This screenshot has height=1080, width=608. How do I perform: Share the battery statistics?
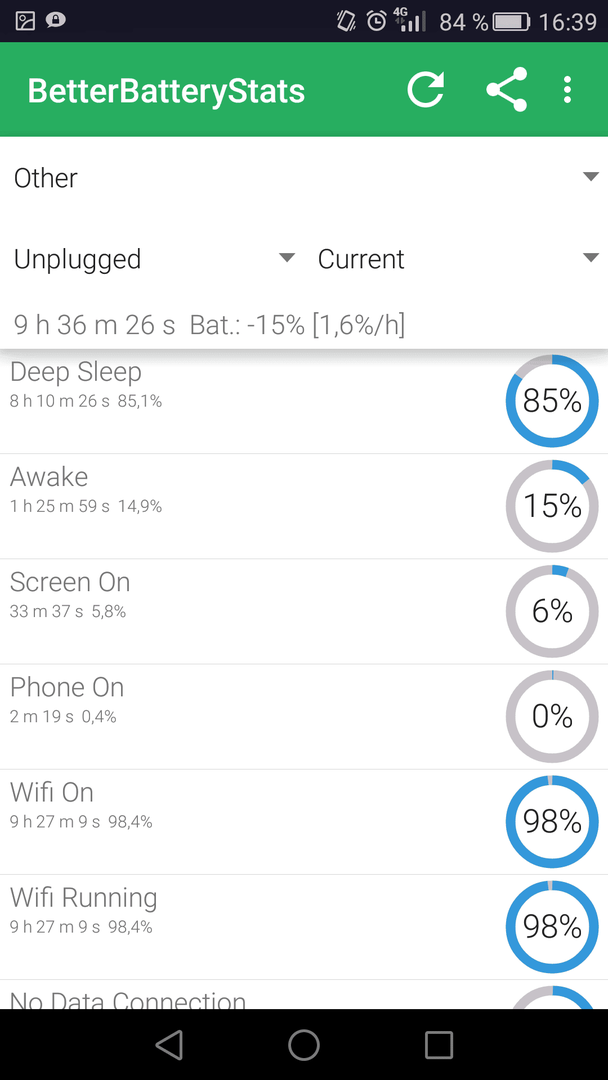pos(506,90)
